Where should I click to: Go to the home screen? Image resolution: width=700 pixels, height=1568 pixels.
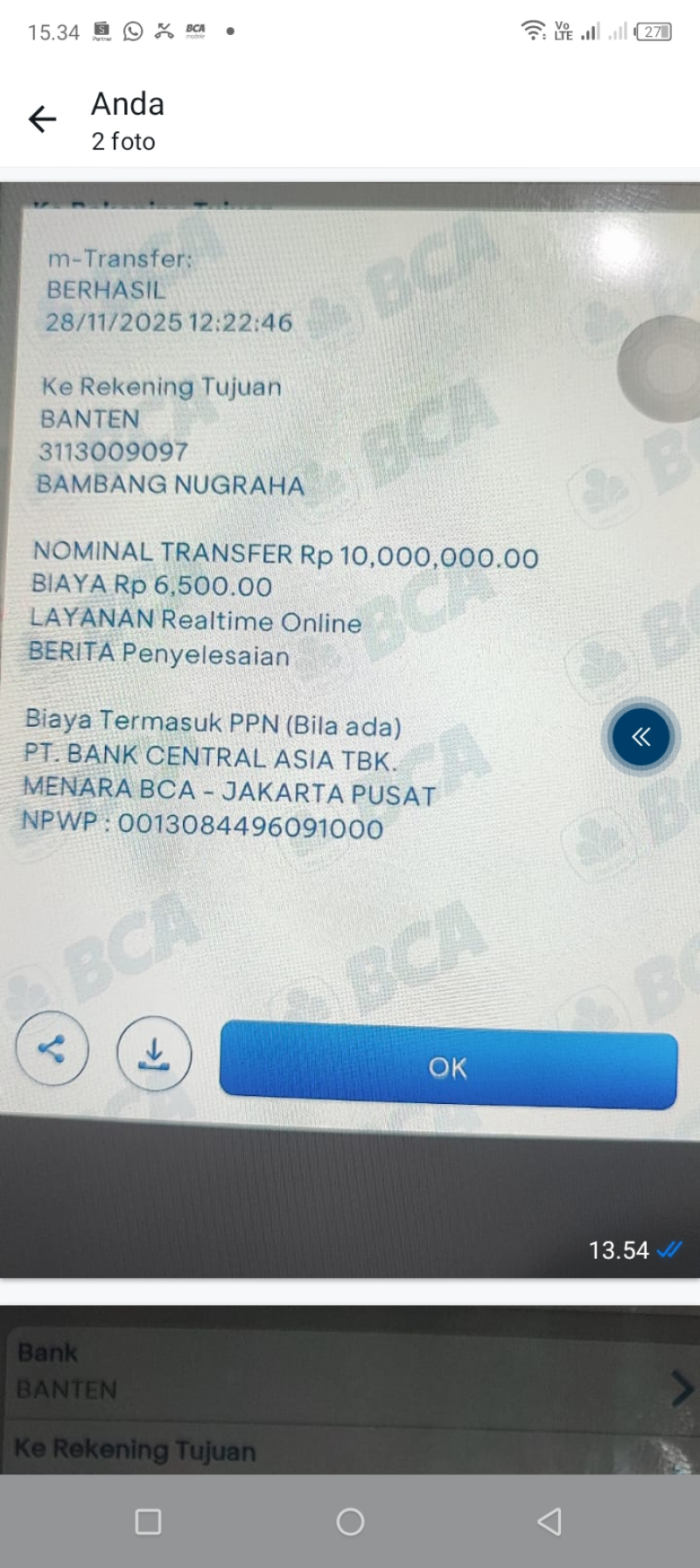coord(350,1522)
